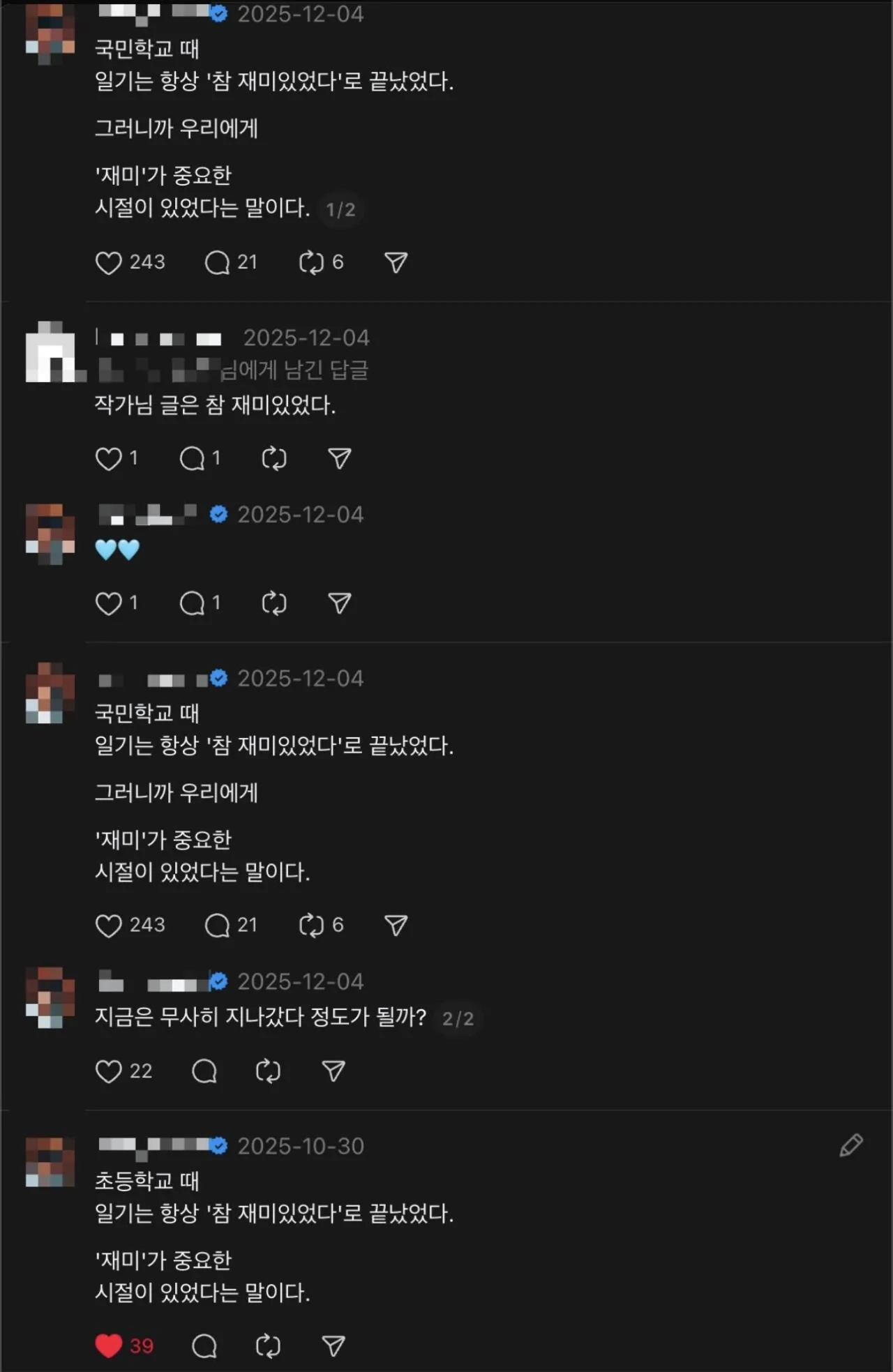Share the '작가님 글은 참 재미있었다.' reply
The height and width of the screenshot is (1372, 893).
coord(340,459)
